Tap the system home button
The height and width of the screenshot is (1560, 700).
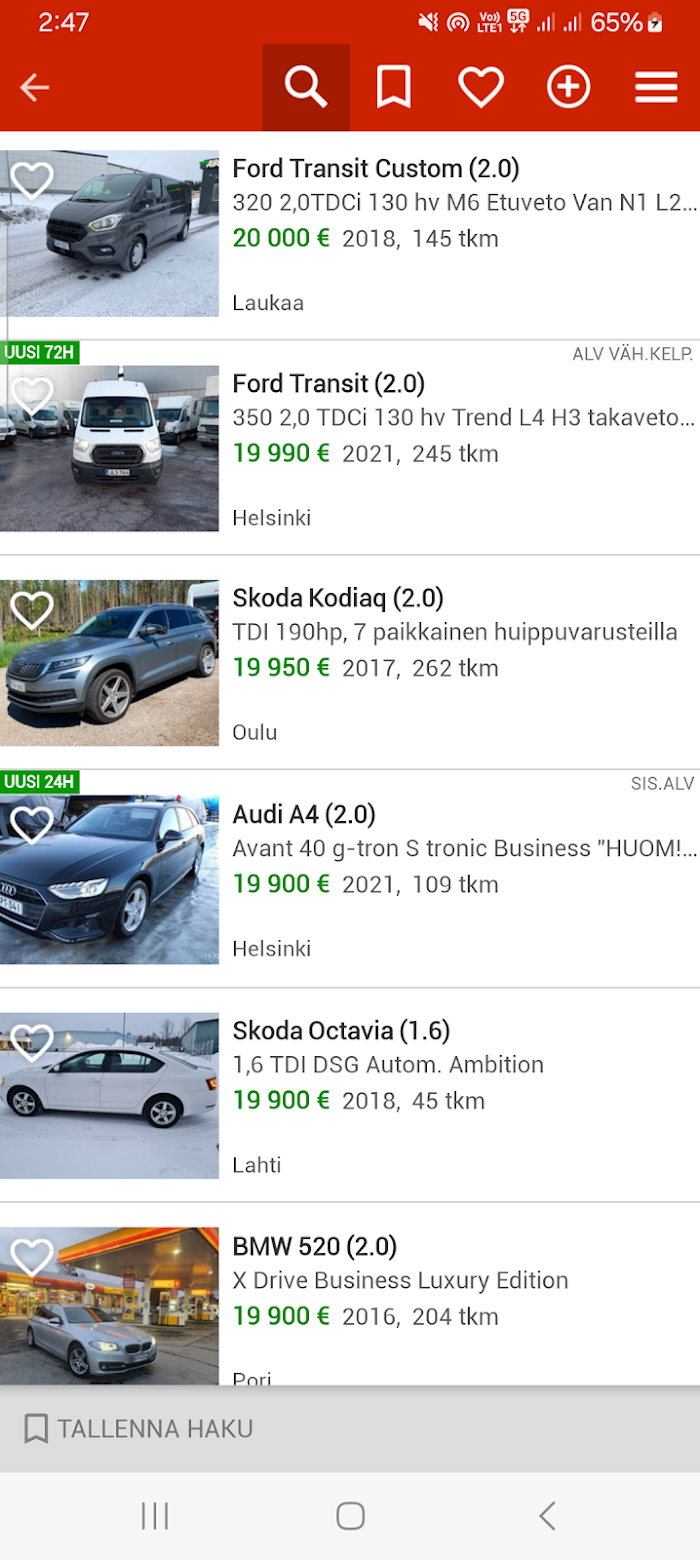(350, 1516)
